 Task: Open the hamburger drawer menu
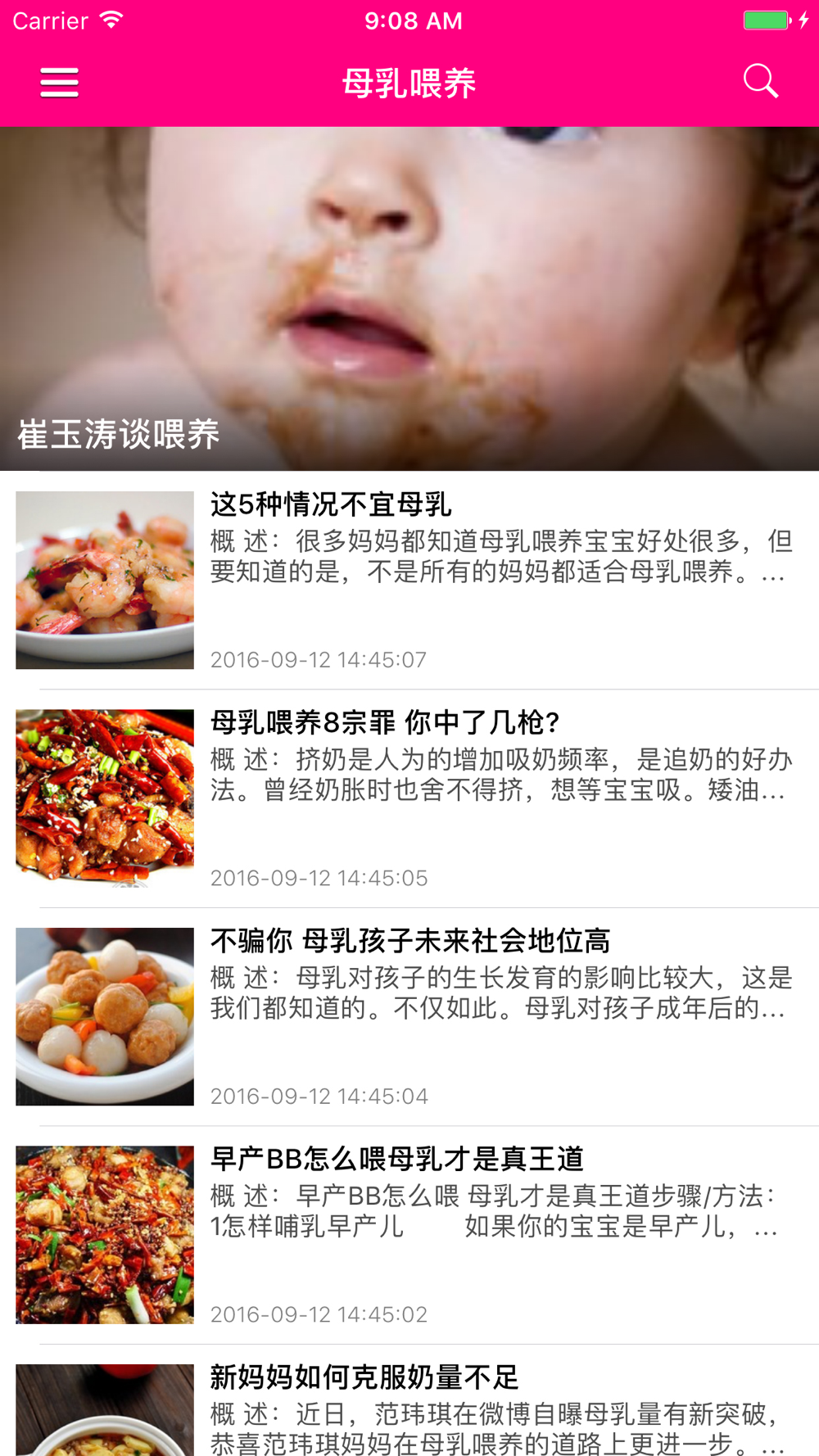(60, 83)
